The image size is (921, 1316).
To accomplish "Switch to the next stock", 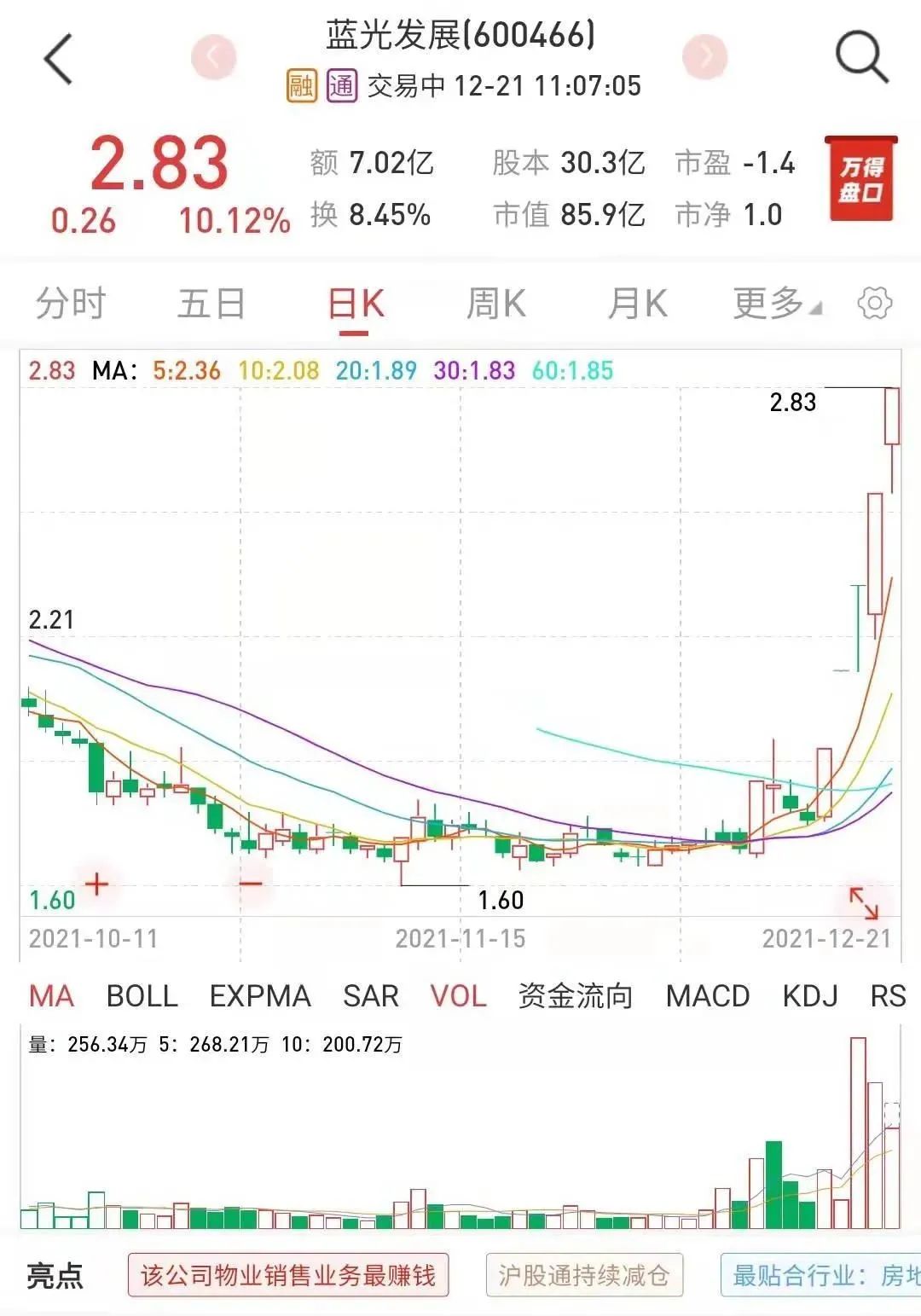I will tap(705, 57).
